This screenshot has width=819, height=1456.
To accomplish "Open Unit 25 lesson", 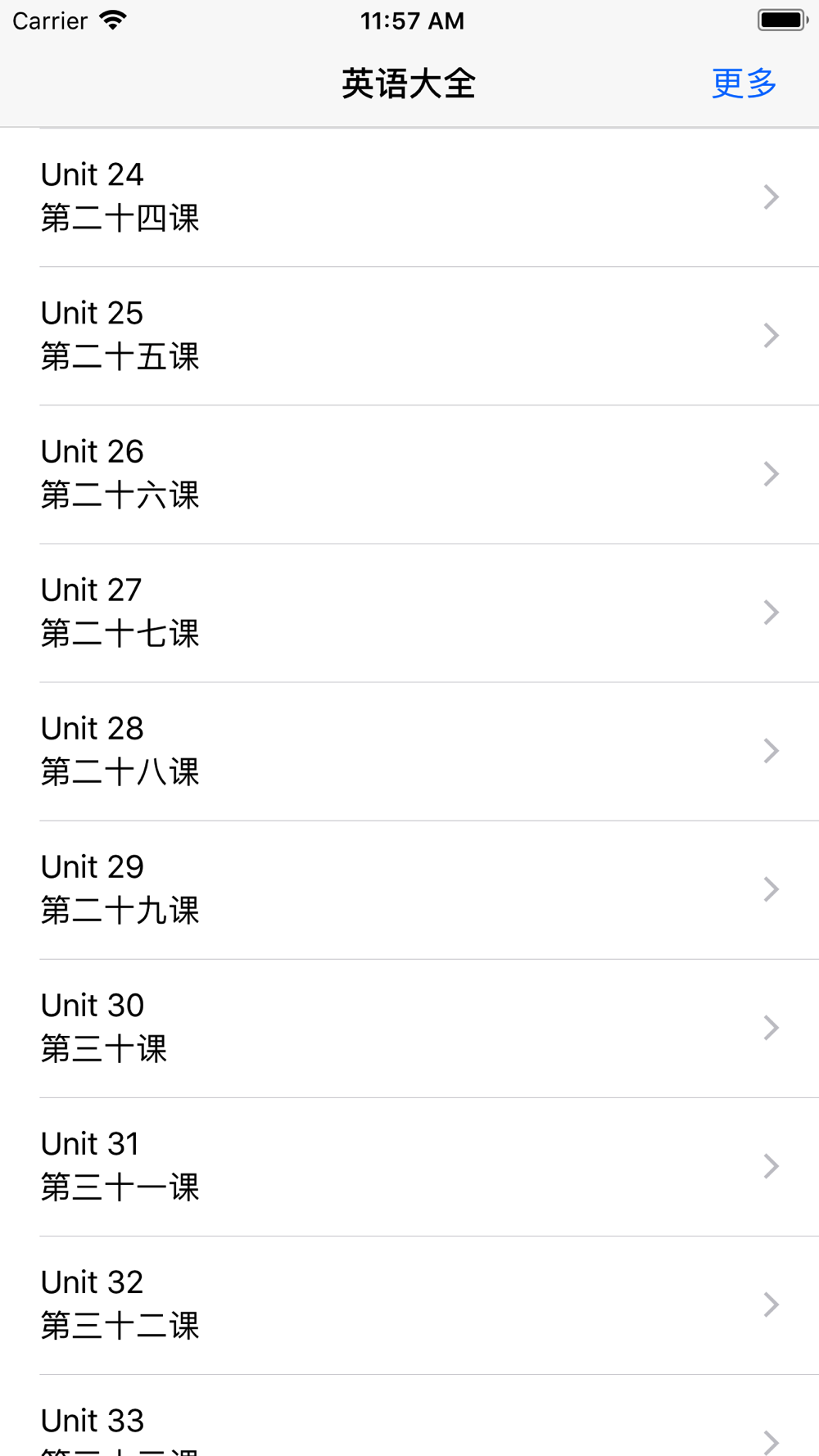I will 409,336.
